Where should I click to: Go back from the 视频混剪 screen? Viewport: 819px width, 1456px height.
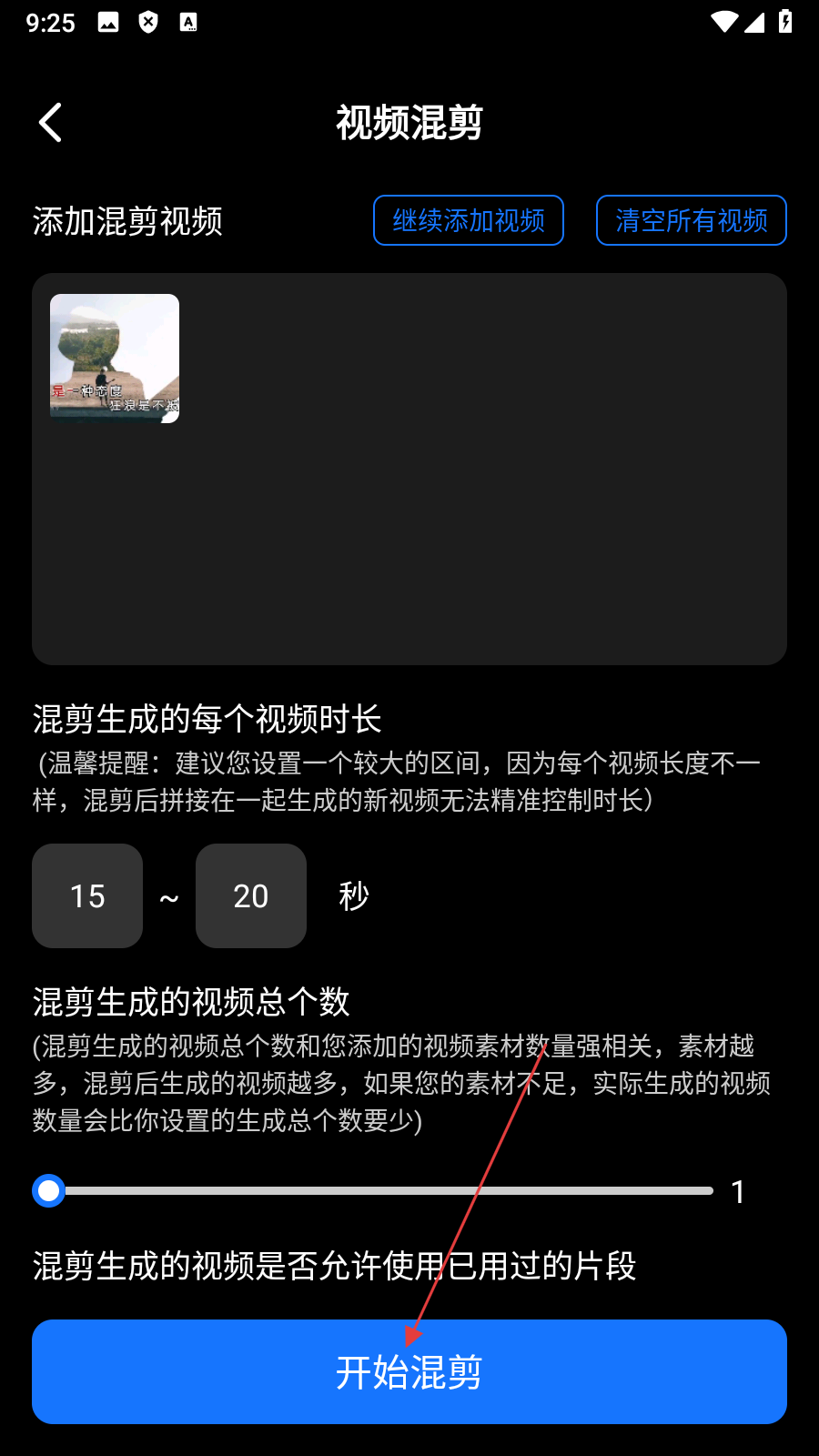click(51, 122)
